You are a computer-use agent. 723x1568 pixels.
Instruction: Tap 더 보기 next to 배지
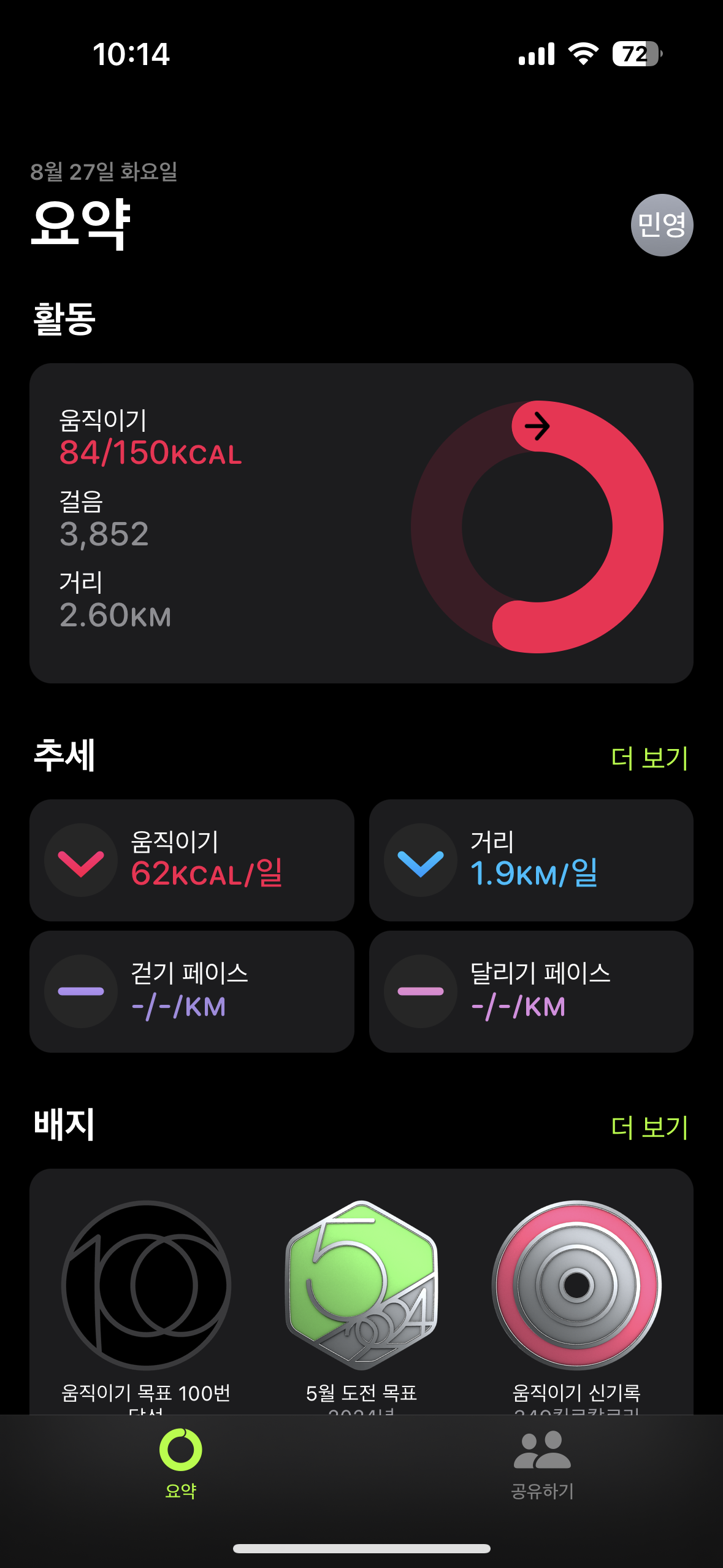click(x=649, y=1128)
